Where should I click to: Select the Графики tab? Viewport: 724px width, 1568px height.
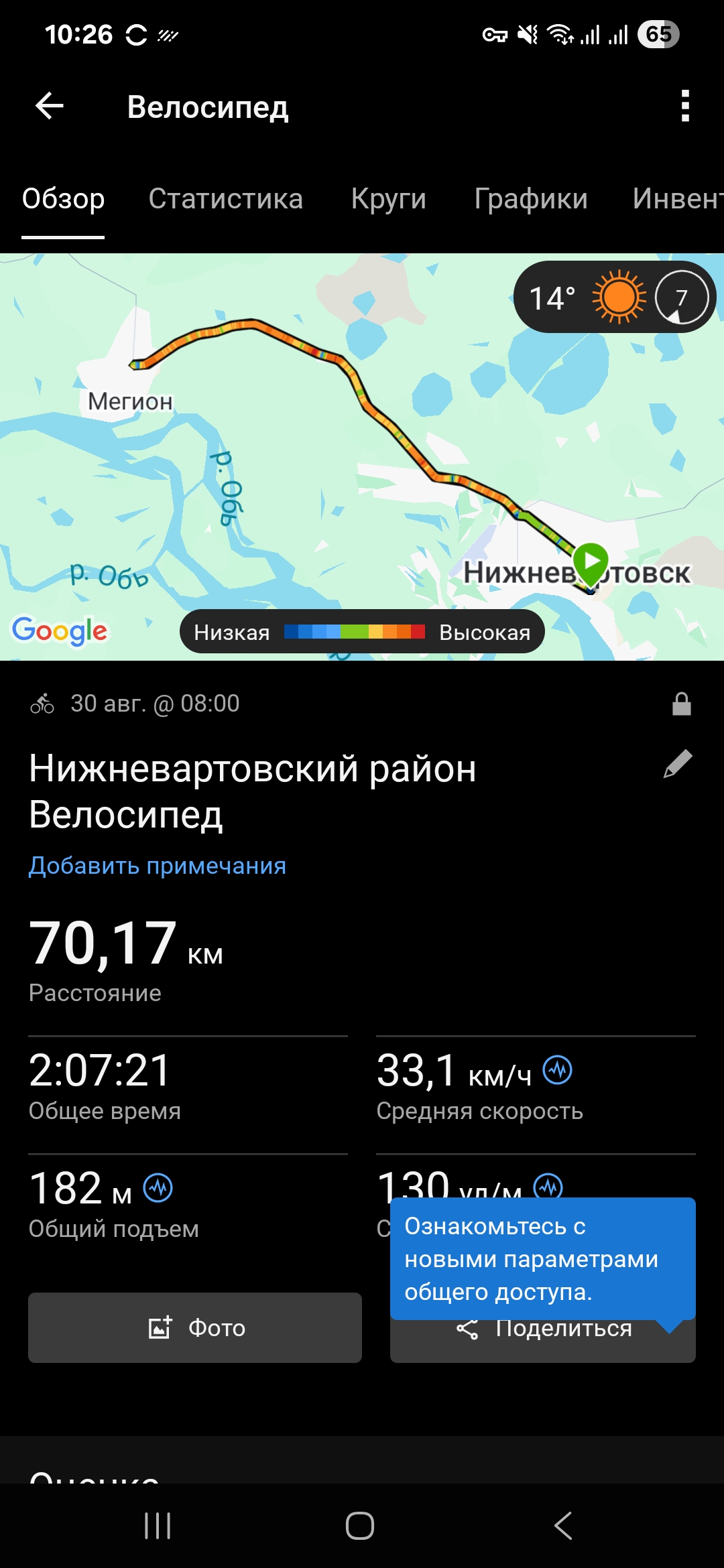click(x=531, y=199)
